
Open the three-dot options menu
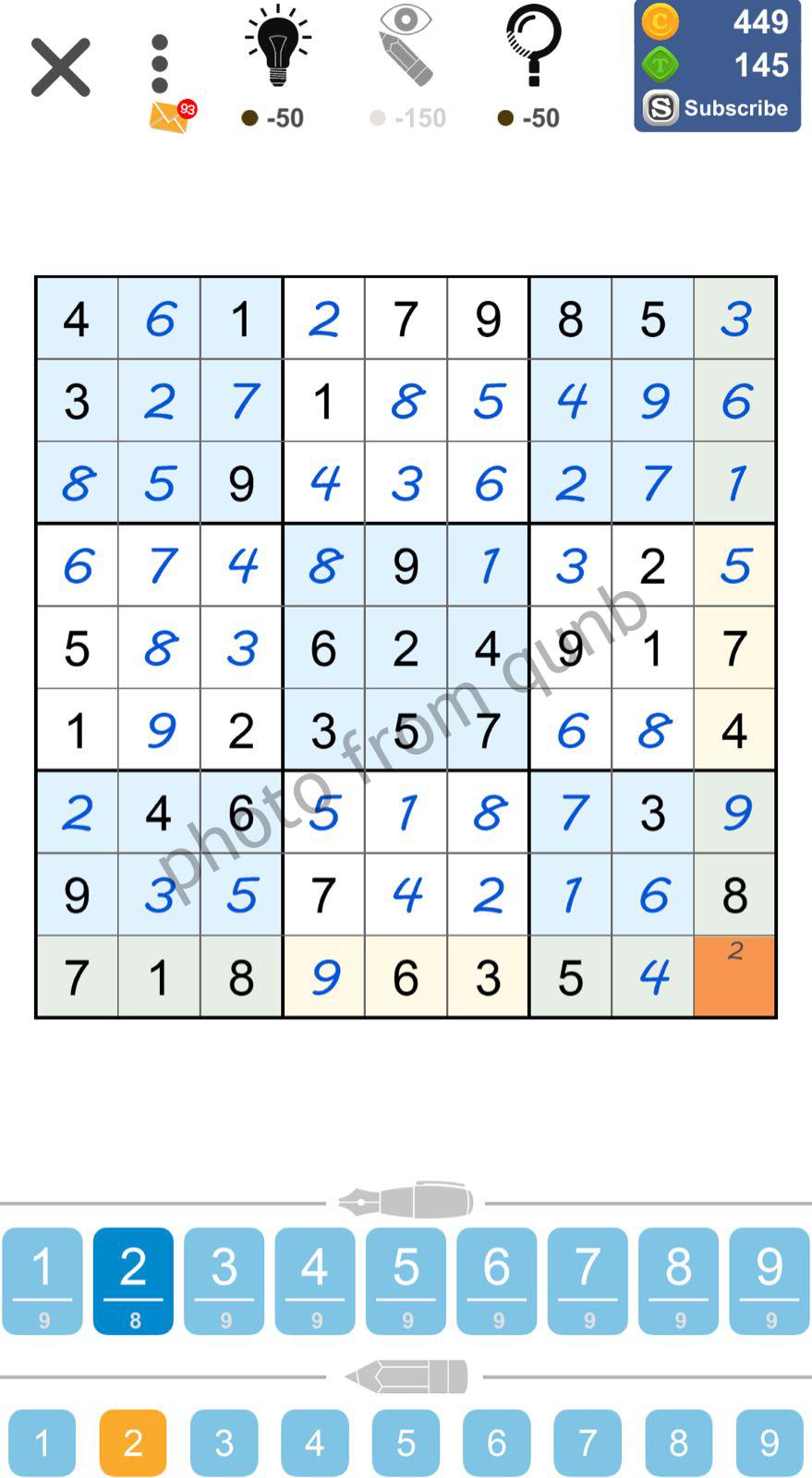pyautogui.click(x=159, y=60)
